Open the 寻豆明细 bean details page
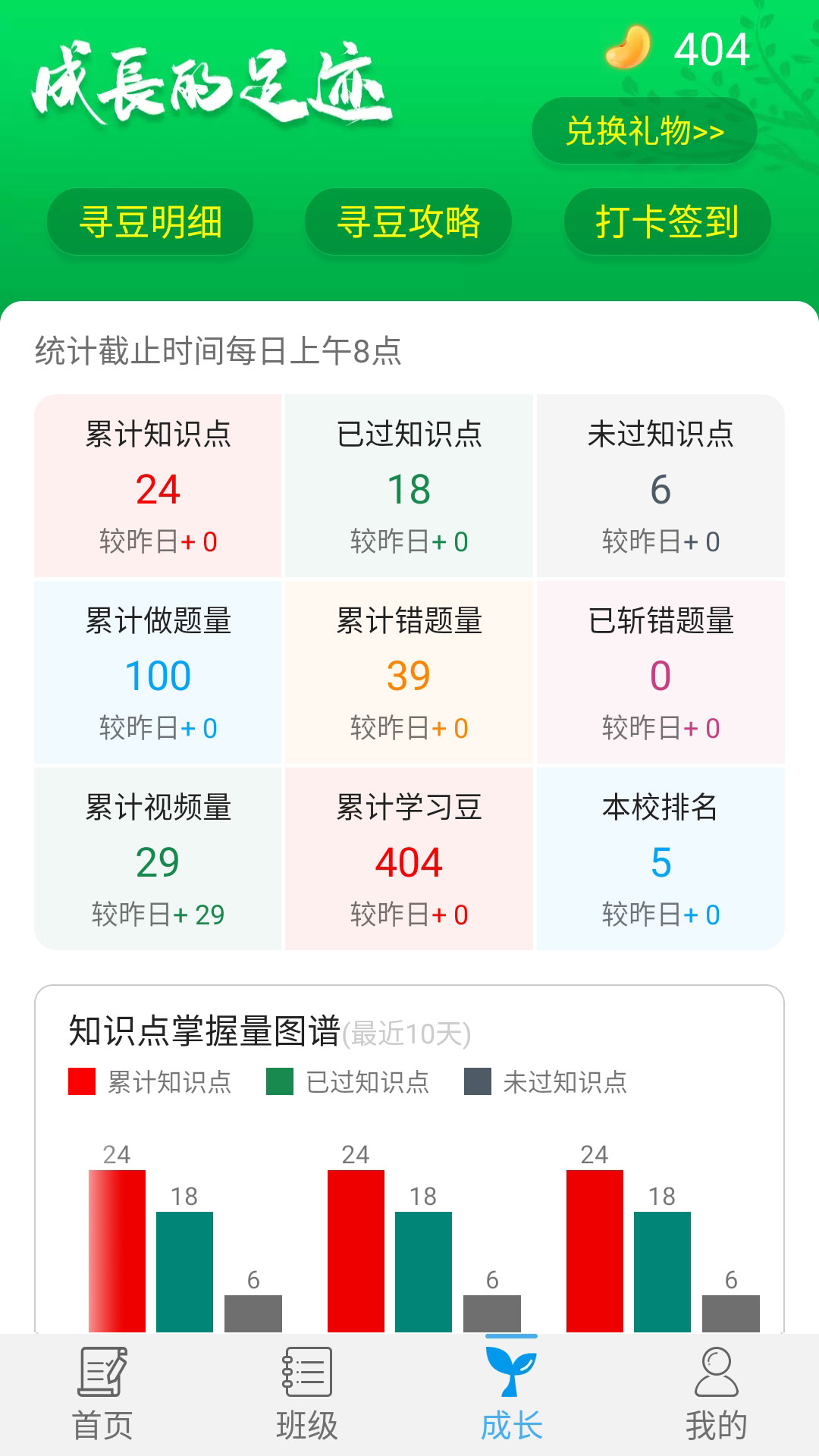Viewport: 819px width, 1456px height. (149, 221)
